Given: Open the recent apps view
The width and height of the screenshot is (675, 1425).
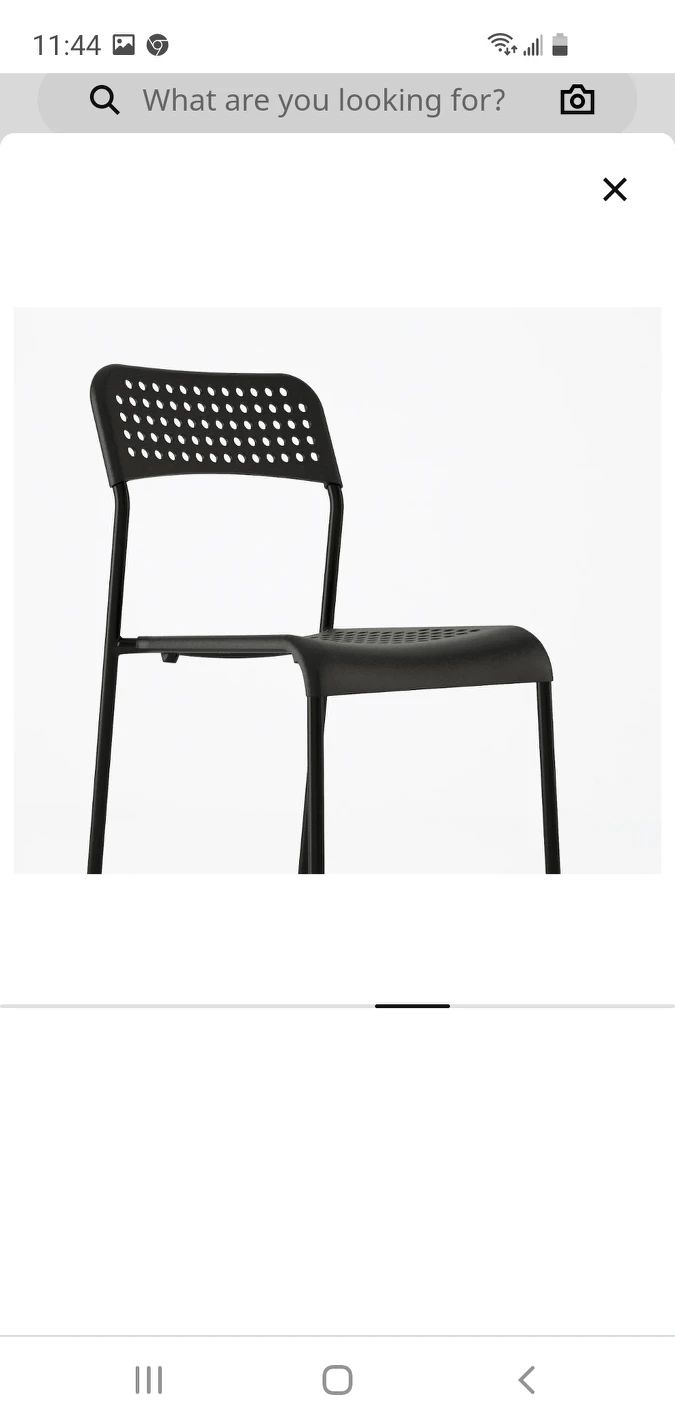Looking at the screenshot, I should coord(148,1380).
